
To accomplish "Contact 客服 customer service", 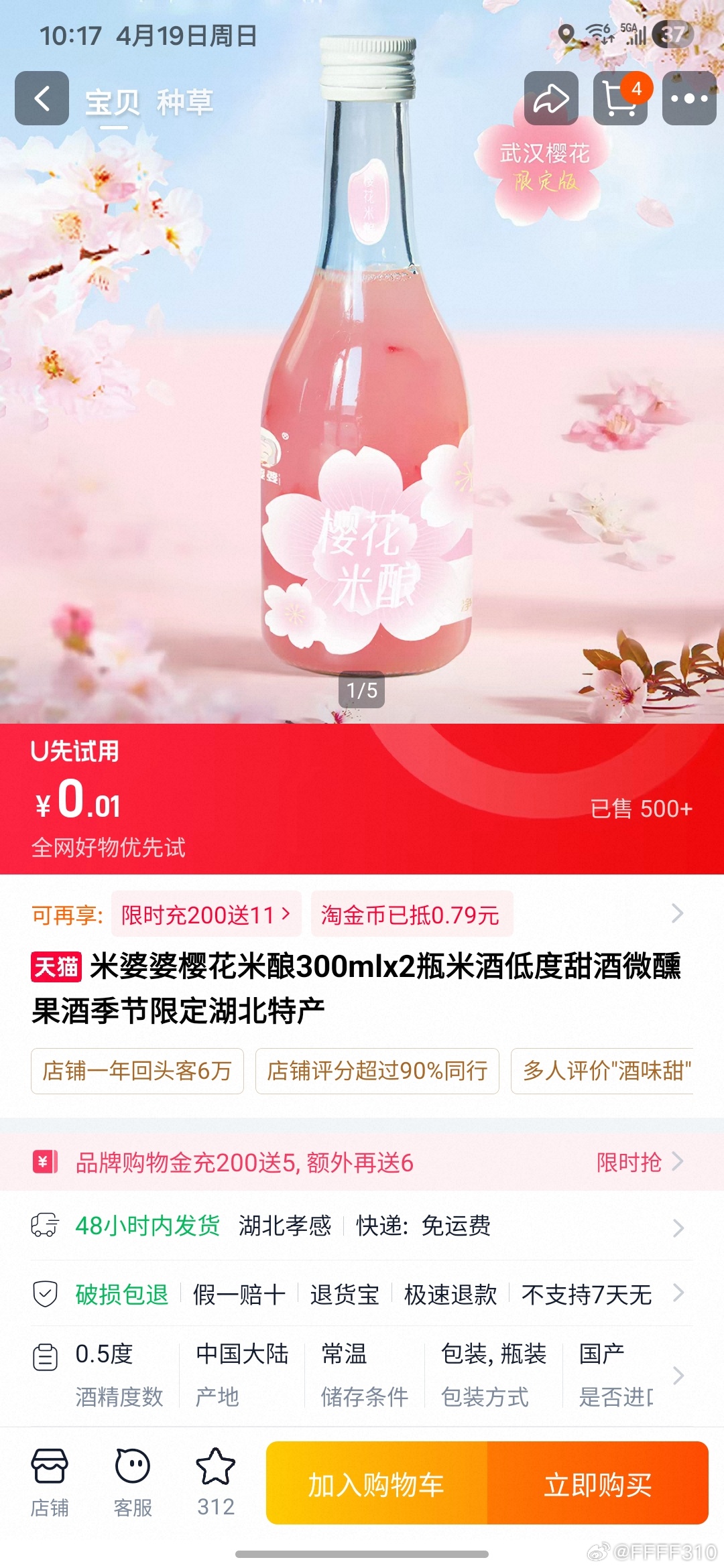I will tap(133, 1482).
